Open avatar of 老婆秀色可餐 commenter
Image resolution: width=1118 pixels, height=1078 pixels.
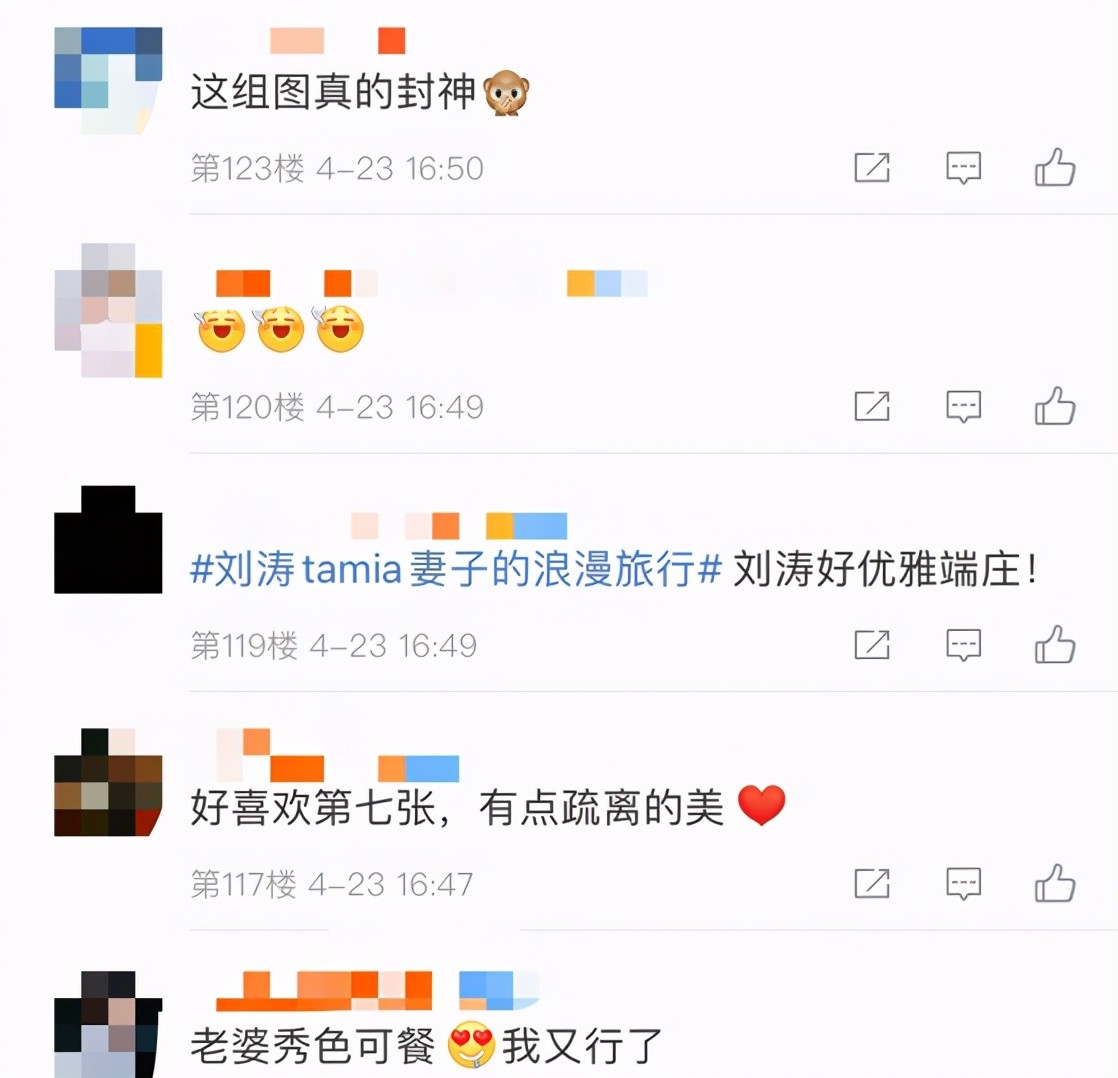click(x=108, y=1025)
